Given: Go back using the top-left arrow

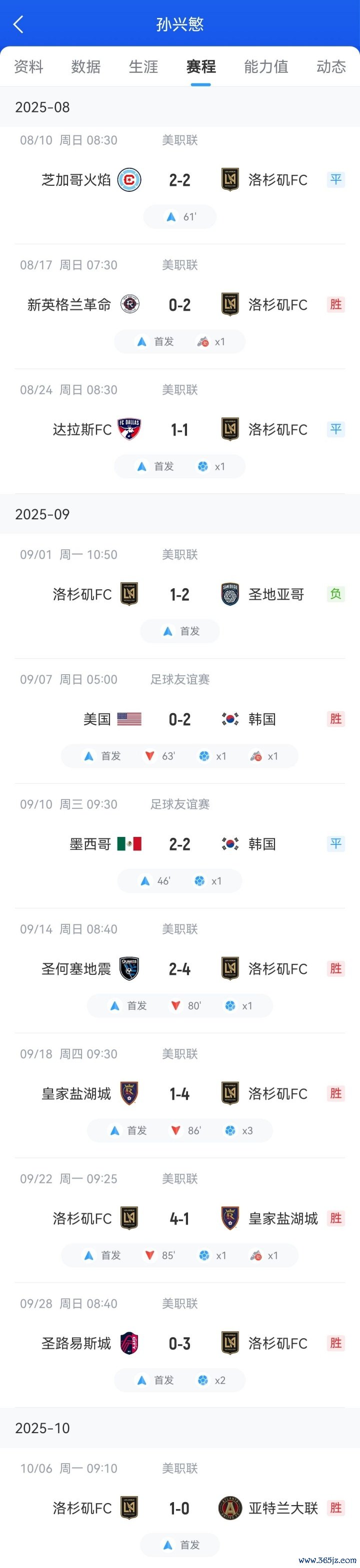Looking at the screenshot, I should click(x=18, y=24).
